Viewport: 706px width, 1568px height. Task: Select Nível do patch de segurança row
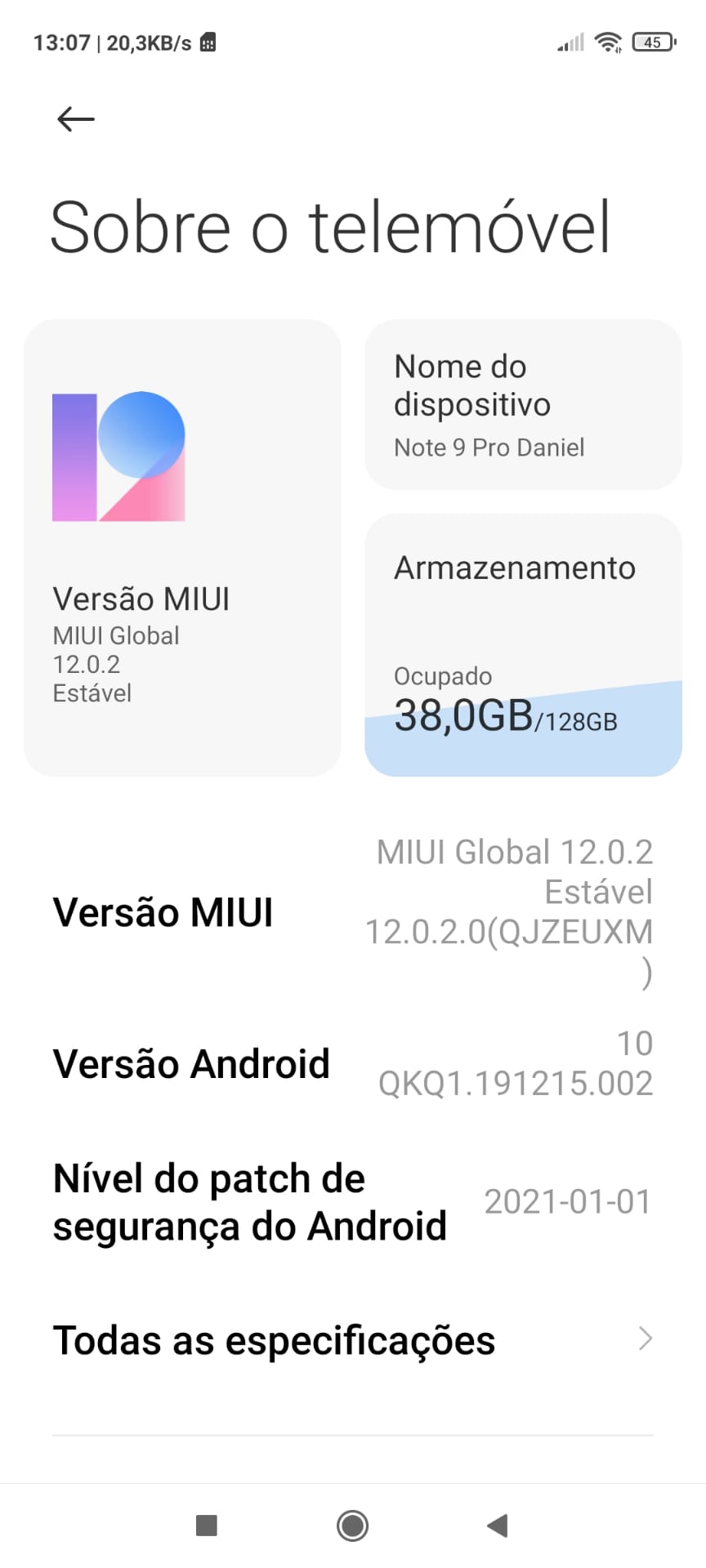(x=352, y=1202)
